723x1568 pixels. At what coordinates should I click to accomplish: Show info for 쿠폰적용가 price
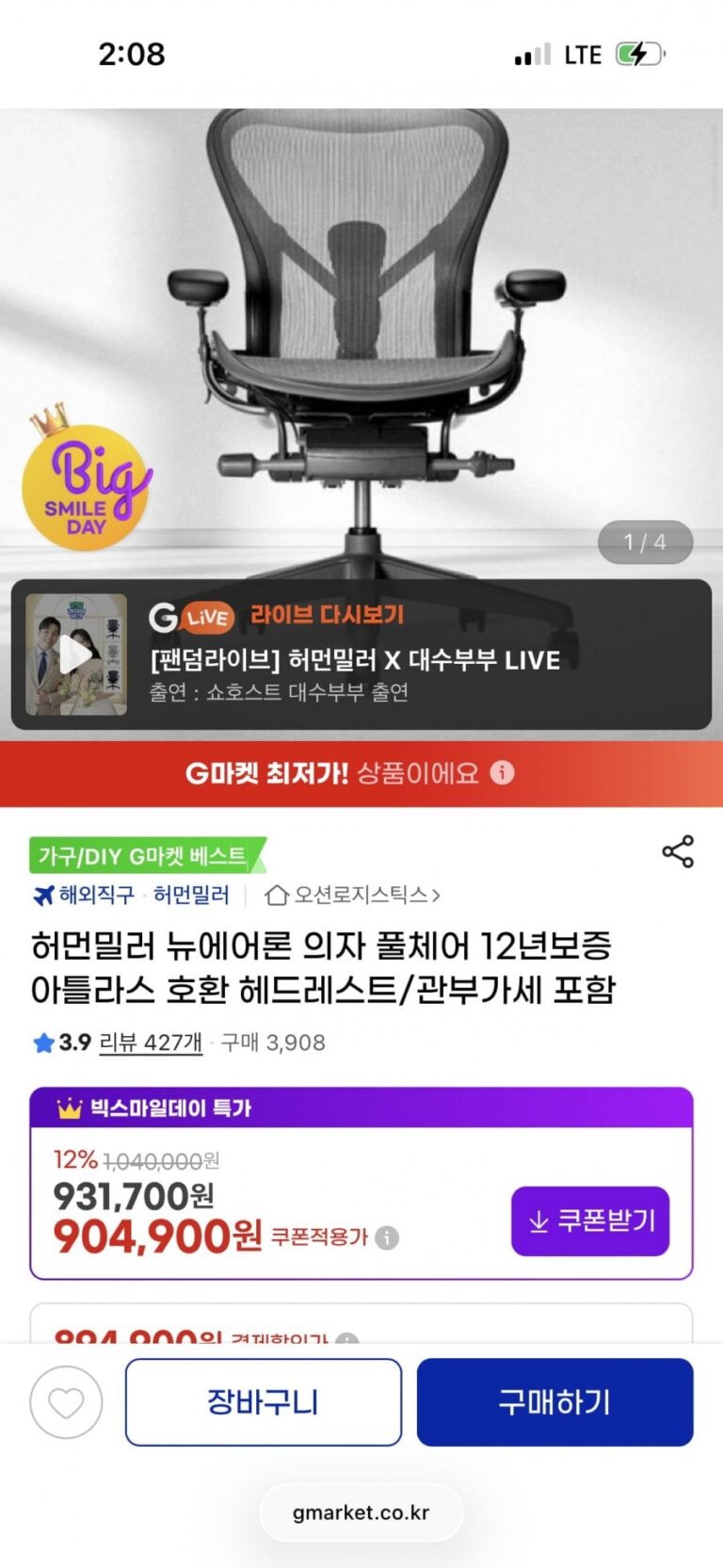(387, 1237)
